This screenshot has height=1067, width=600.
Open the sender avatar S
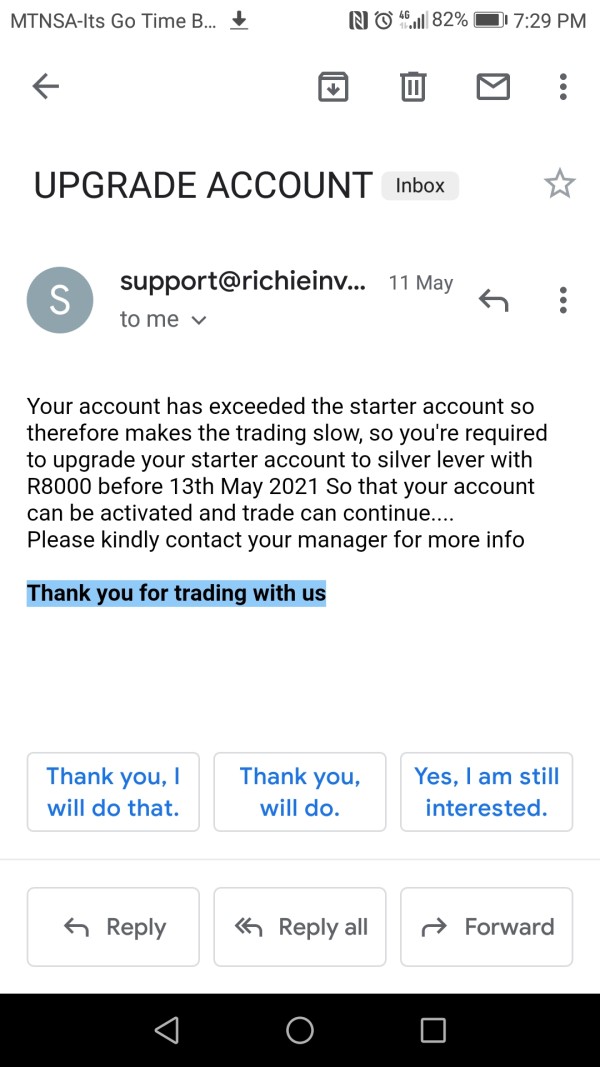(x=60, y=300)
